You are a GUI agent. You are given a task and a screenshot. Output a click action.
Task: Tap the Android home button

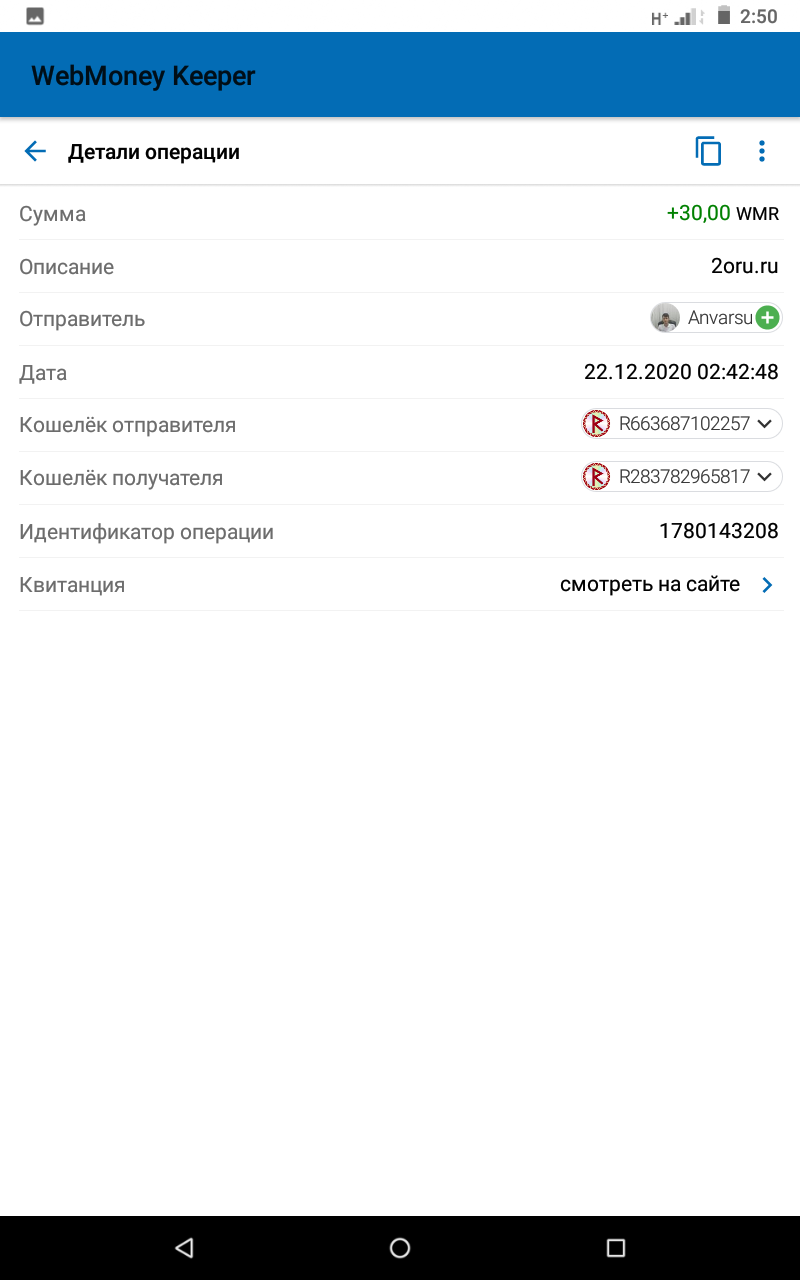tap(400, 1247)
